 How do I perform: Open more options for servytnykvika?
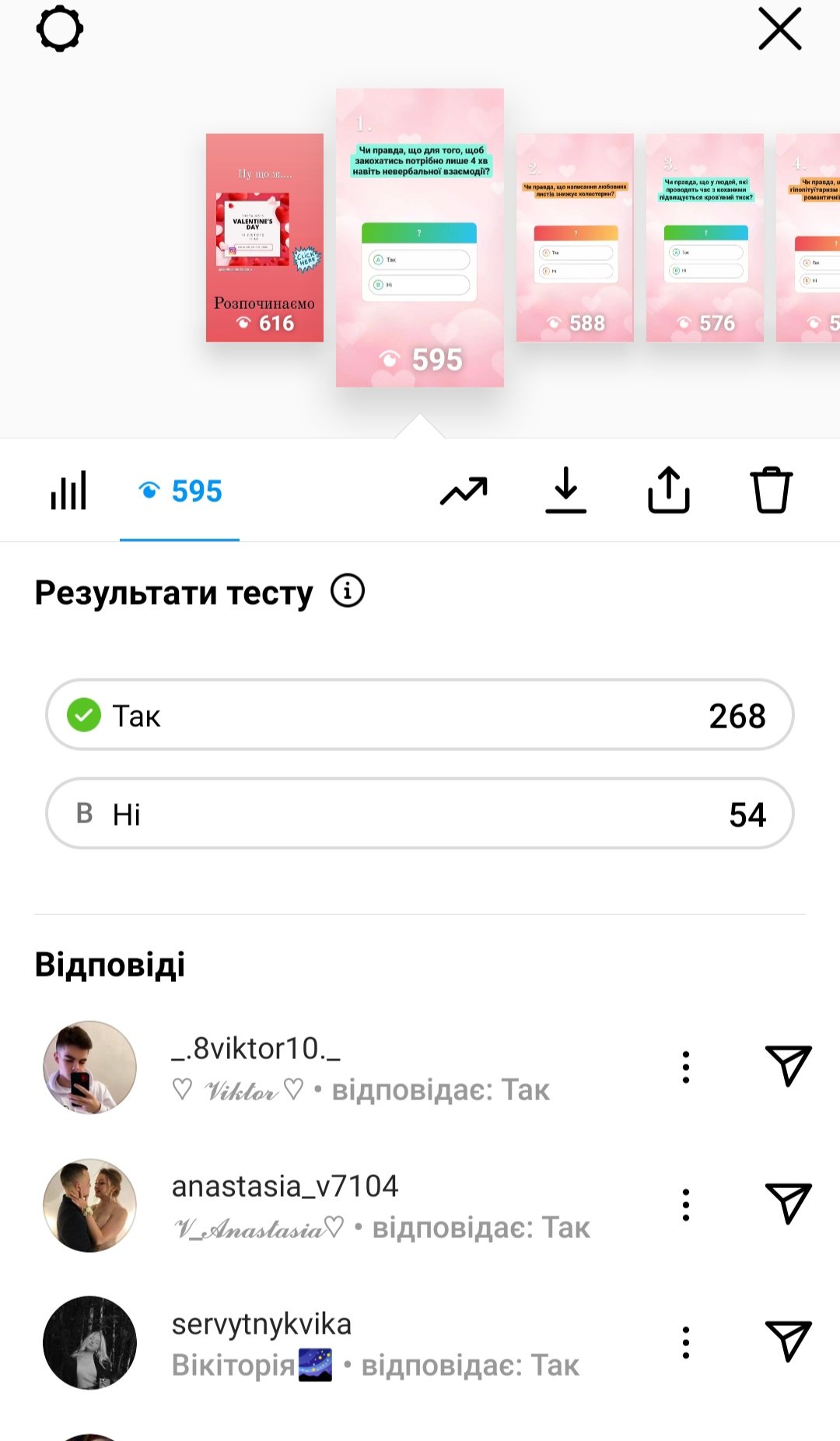pos(685,1343)
